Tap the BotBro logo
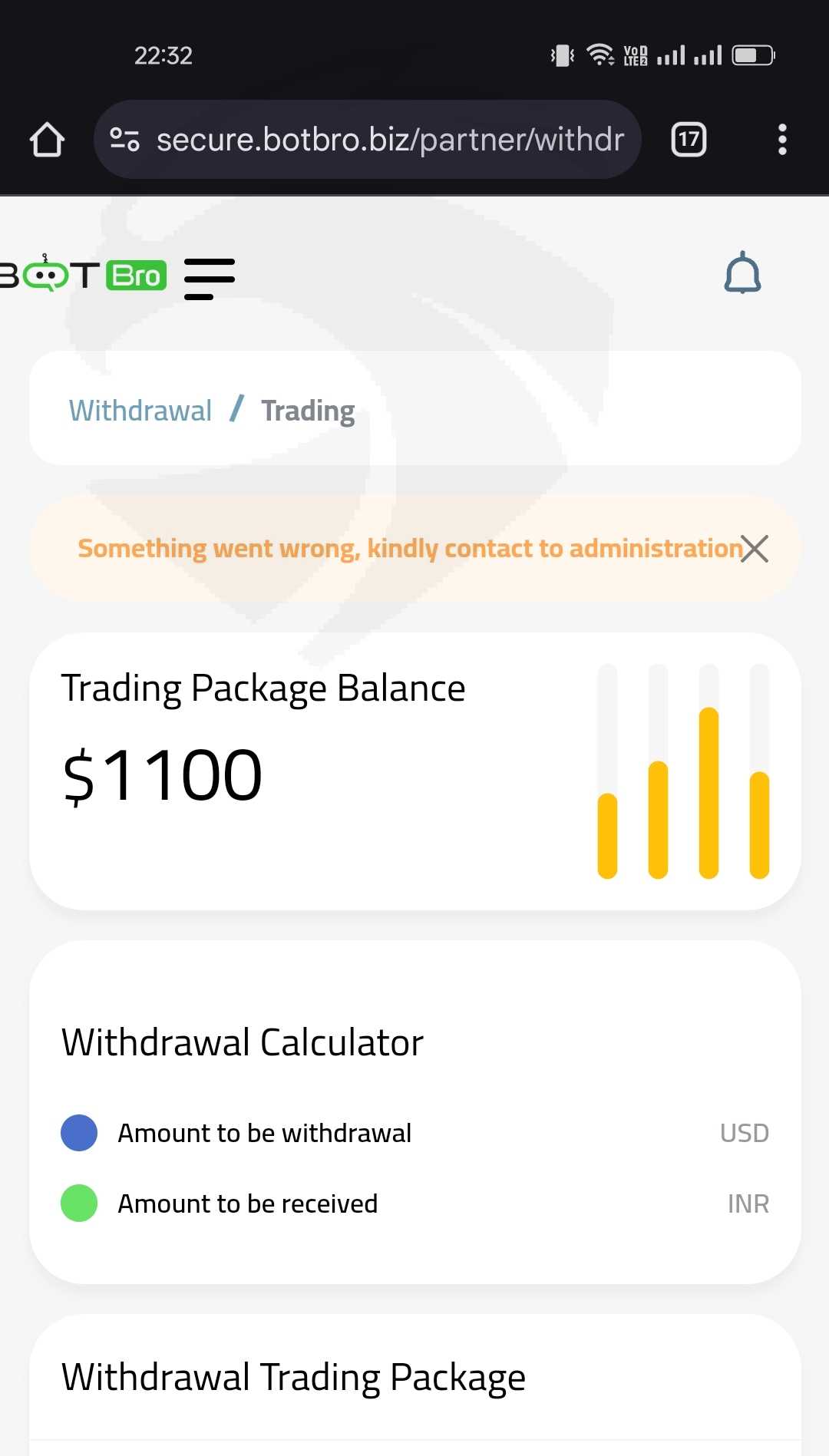This screenshot has width=829, height=1456. pyautogui.click(x=83, y=274)
